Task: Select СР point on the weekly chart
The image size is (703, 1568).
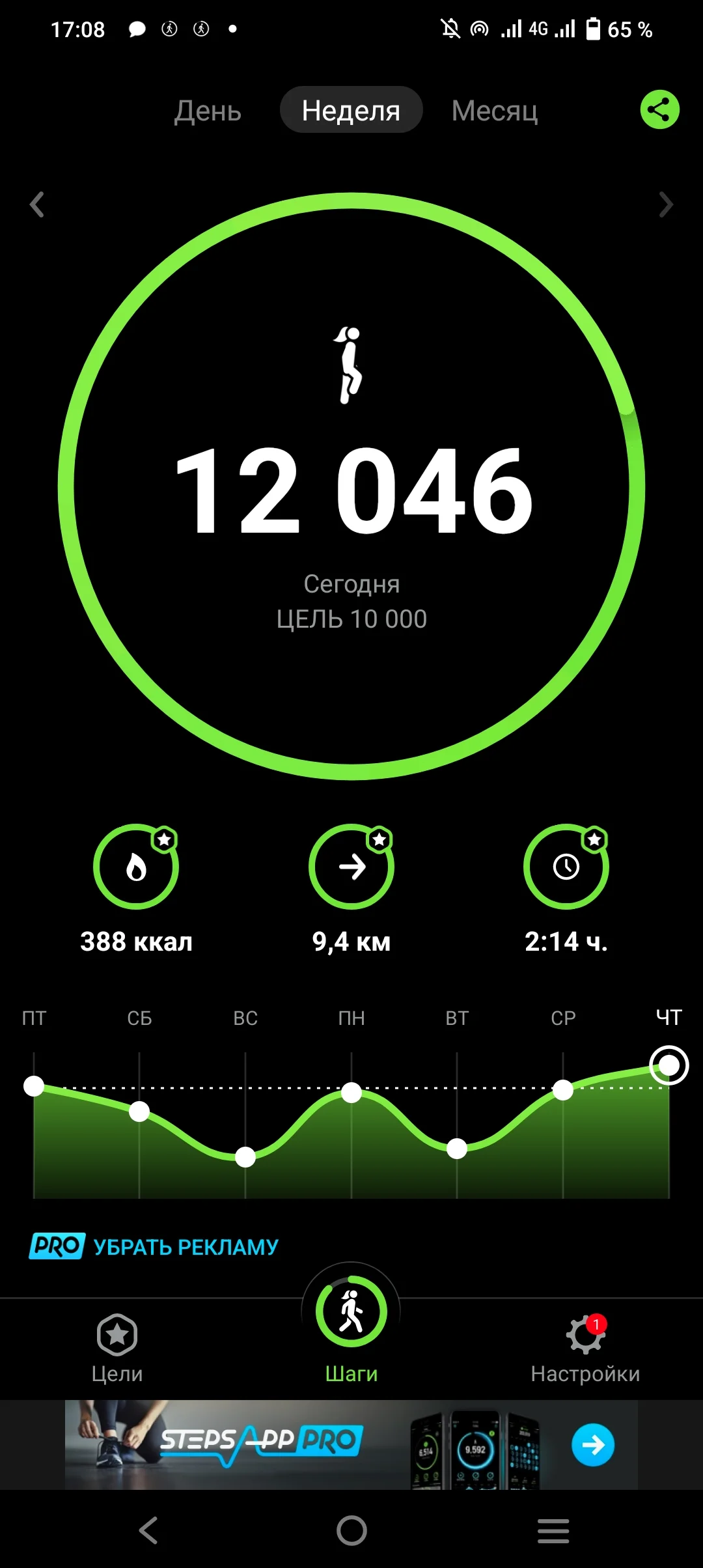Action: tap(563, 1089)
